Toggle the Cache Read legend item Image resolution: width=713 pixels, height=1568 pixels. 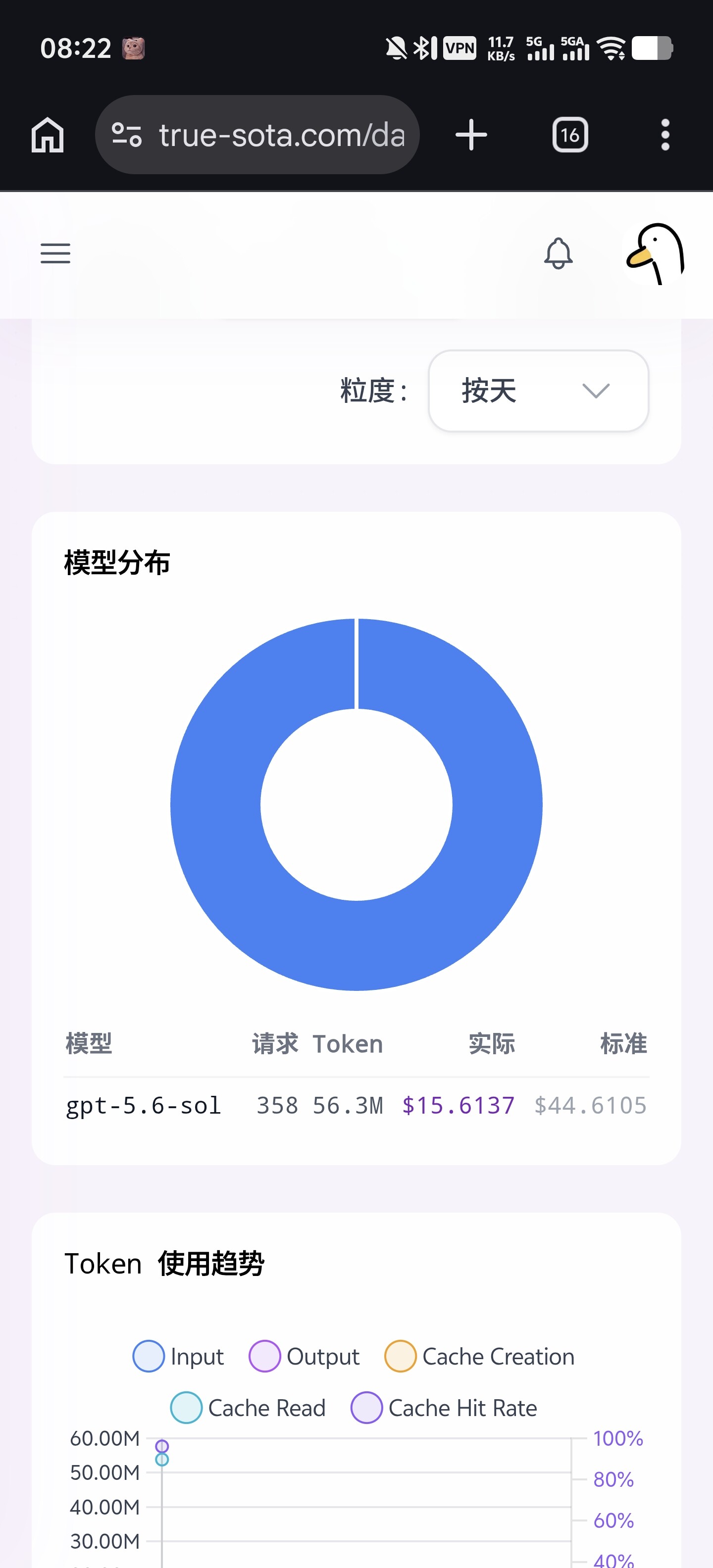point(248,1407)
